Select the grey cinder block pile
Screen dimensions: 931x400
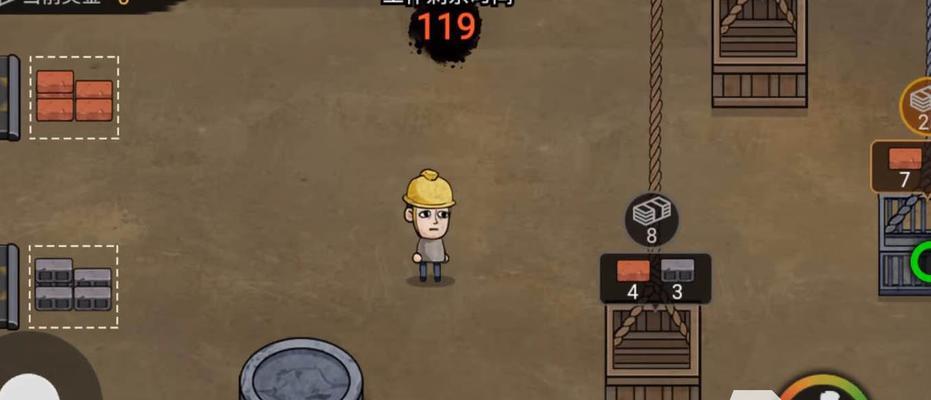74,285
